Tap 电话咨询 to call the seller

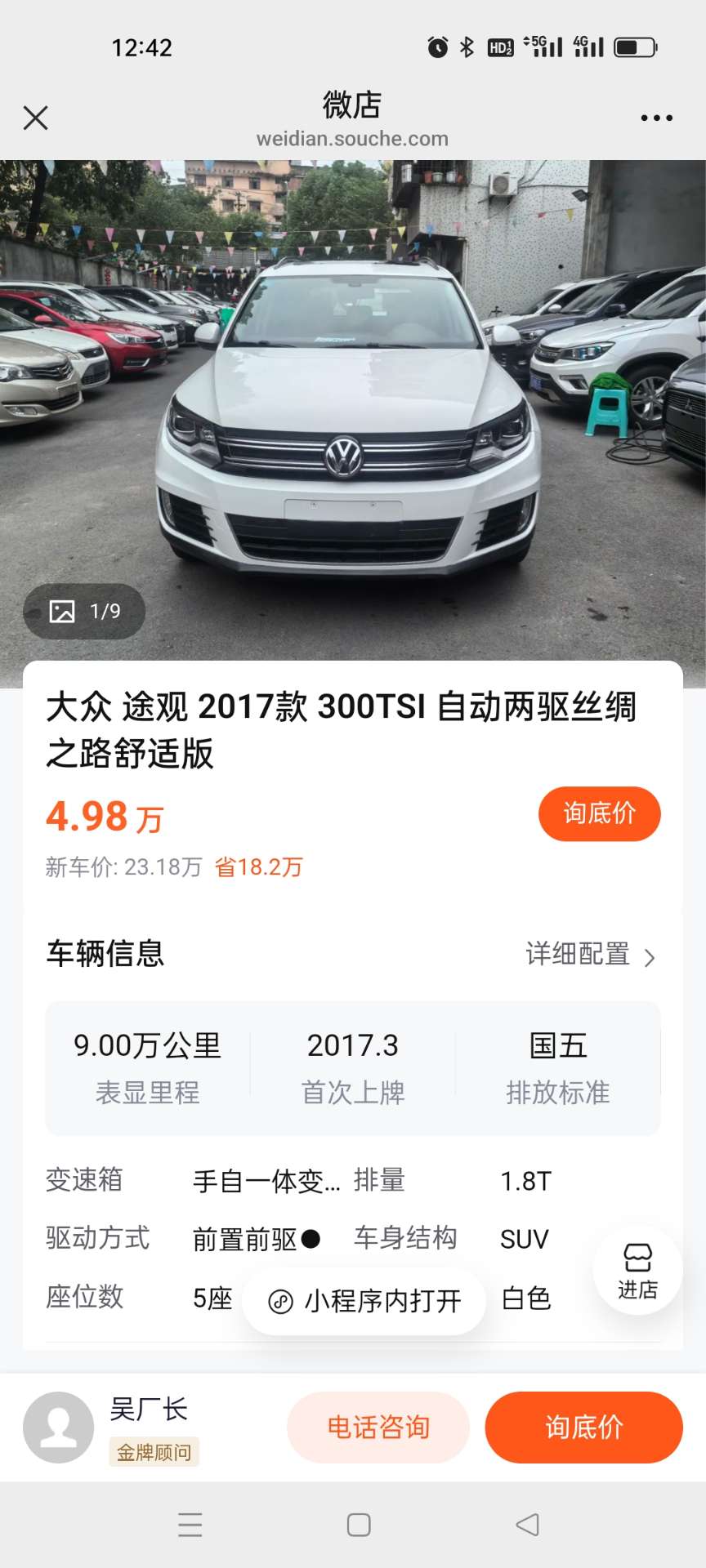coord(378,1427)
